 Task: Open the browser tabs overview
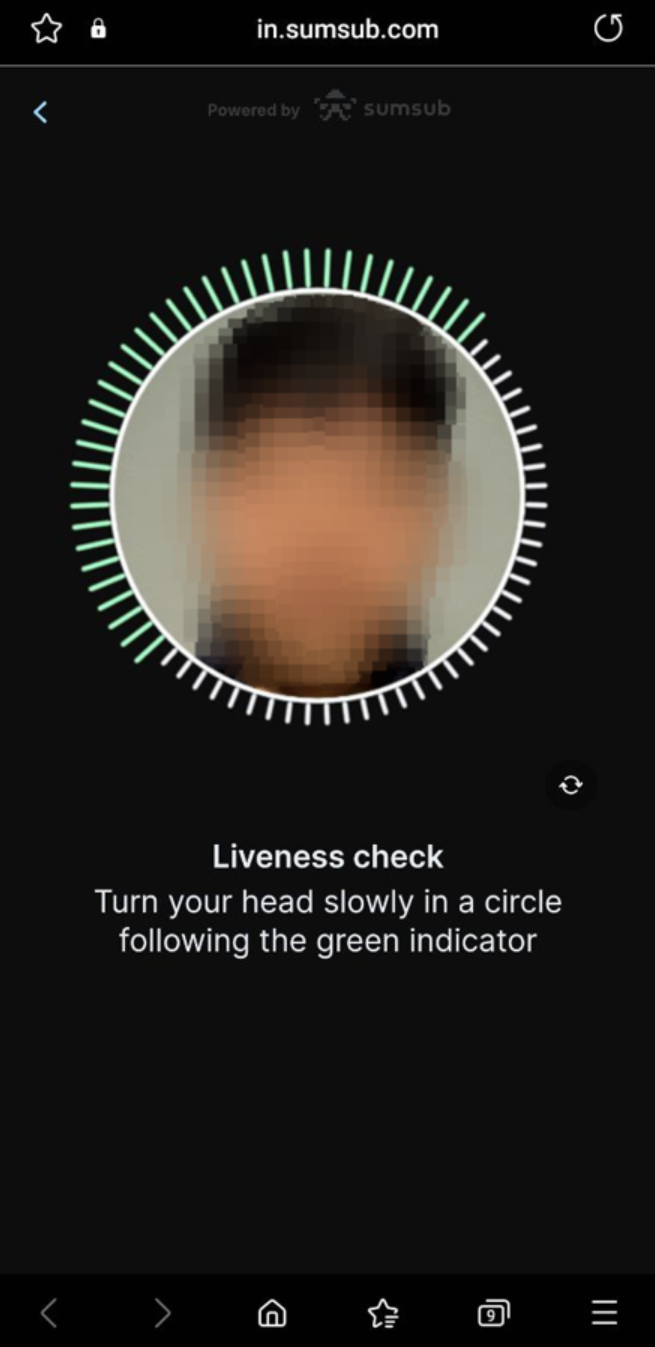tap(493, 1313)
